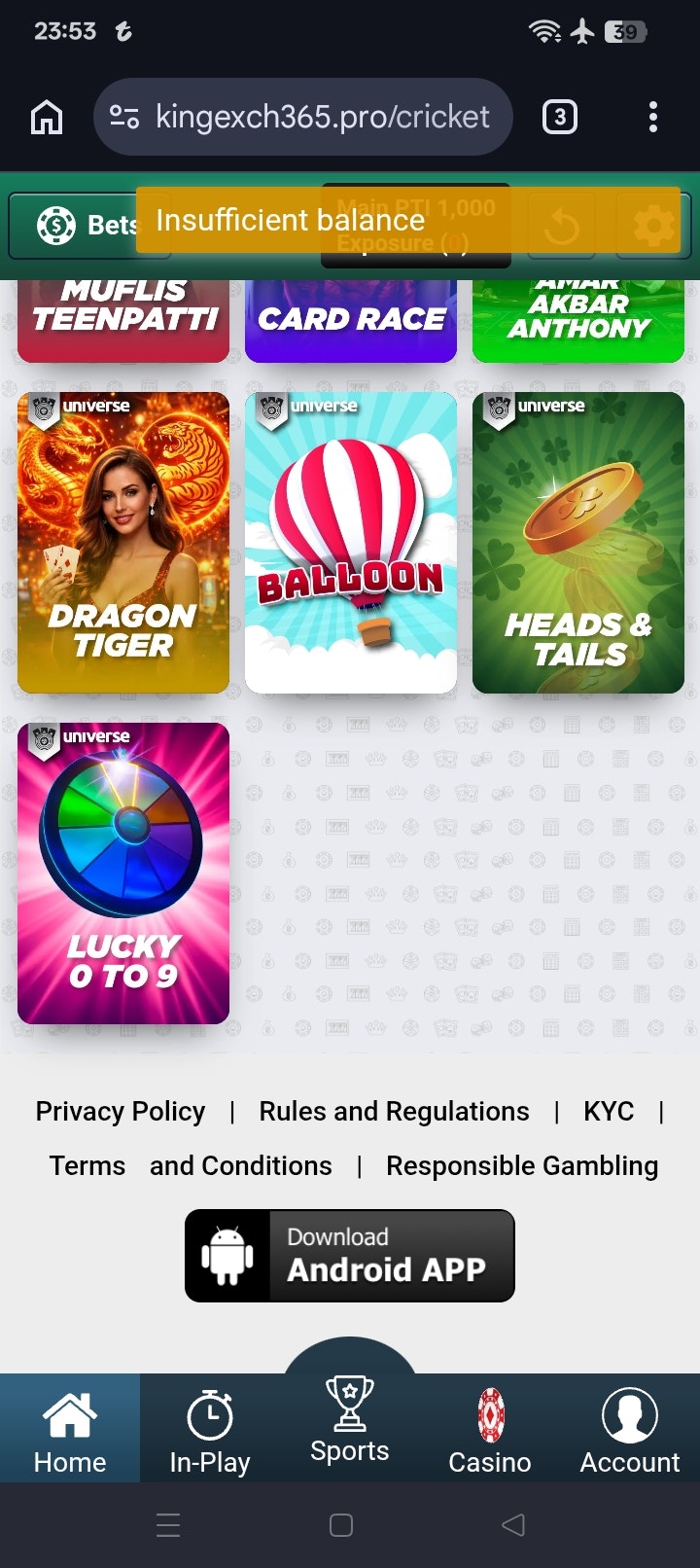Open the KYC link
This screenshot has width=700, height=1568.
click(609, 1111)
